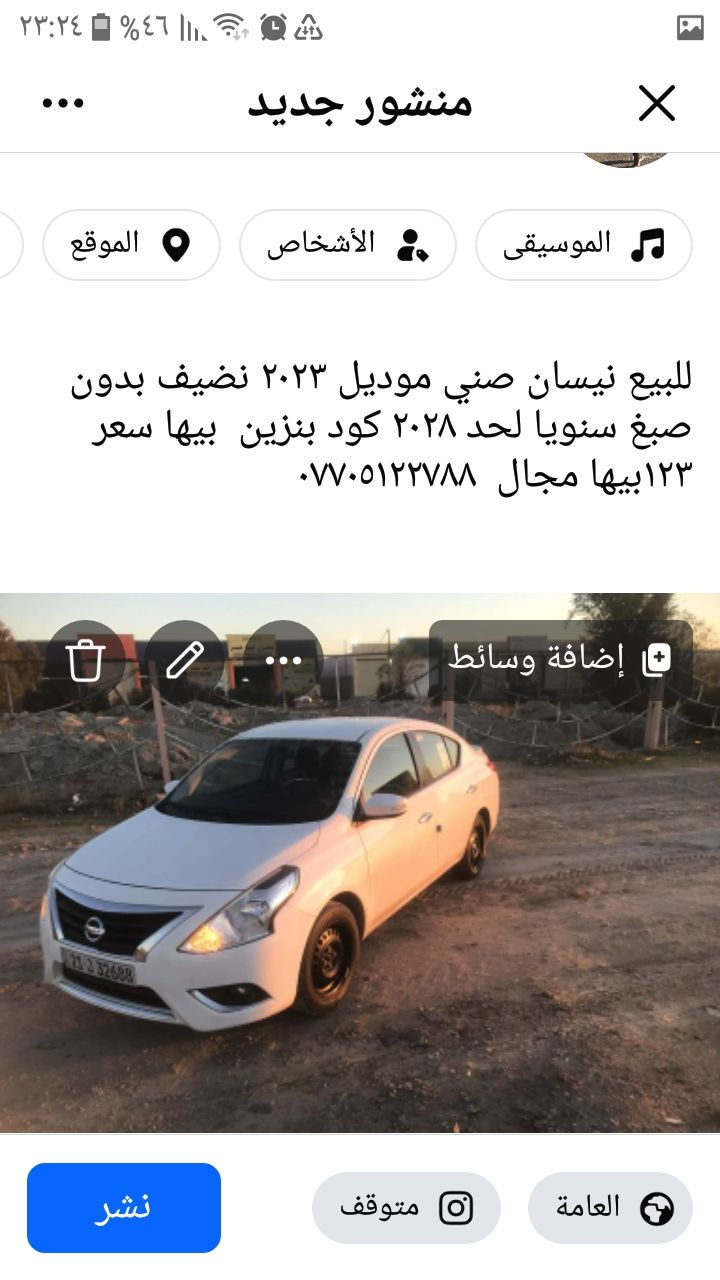Viewport: 720px width, 1280px height.
Task: Change audience from العامة
Action: click(x=610, y=1208)
